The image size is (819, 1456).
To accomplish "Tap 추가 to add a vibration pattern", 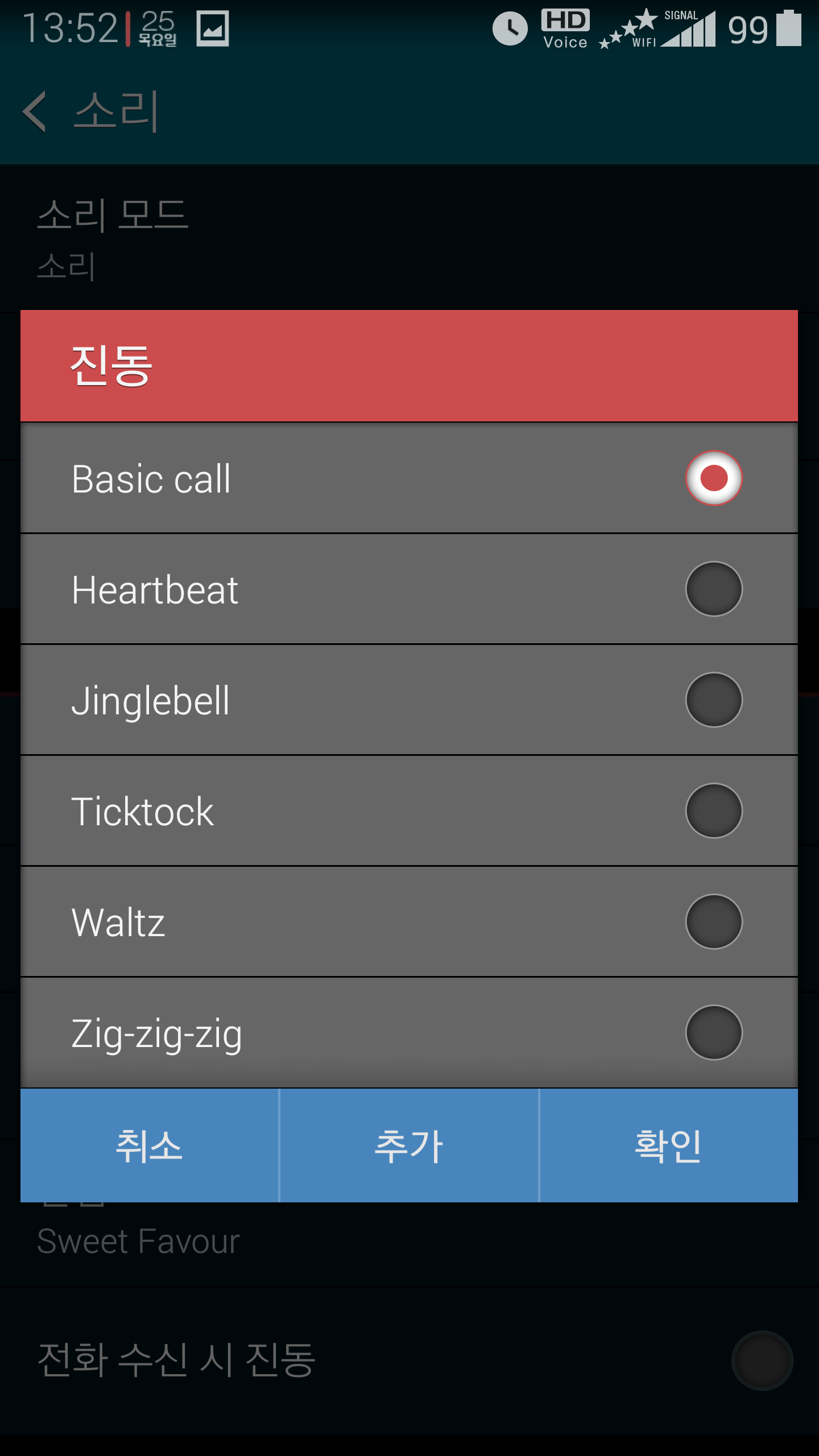I will 409,1145.
